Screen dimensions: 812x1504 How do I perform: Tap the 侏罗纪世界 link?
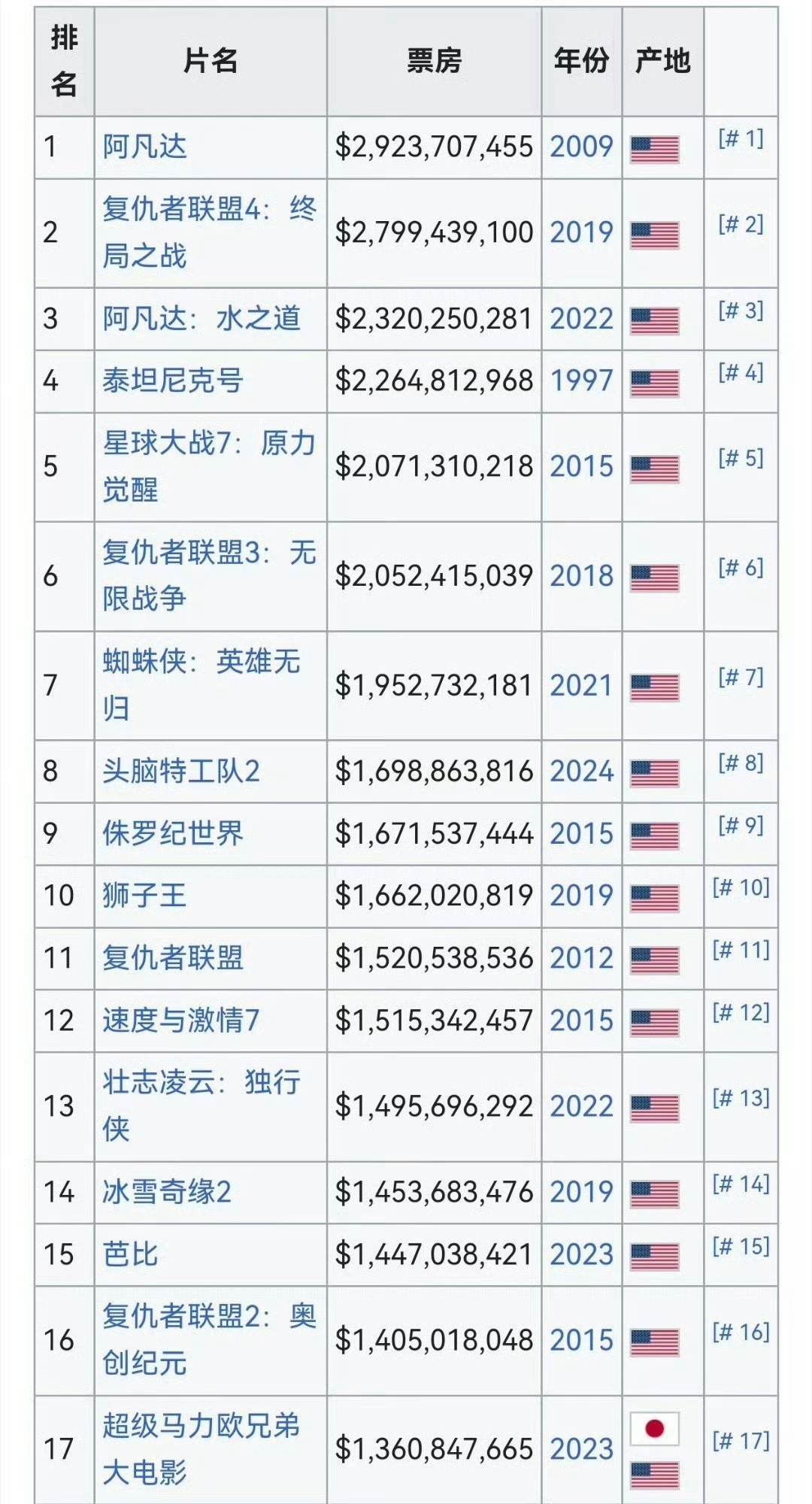point(173,833)
